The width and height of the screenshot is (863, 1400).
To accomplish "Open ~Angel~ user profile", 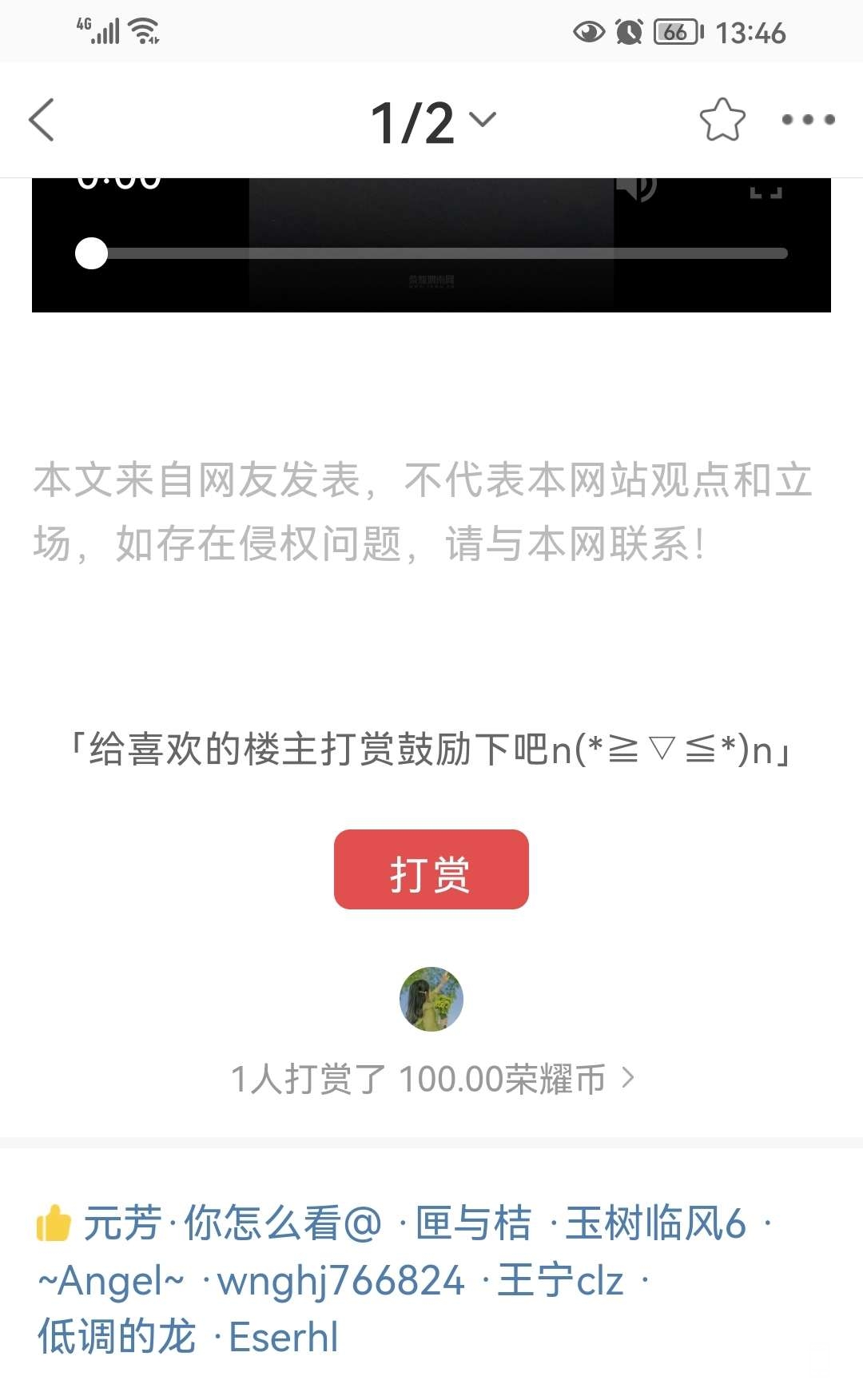I will coord(112,1281).
